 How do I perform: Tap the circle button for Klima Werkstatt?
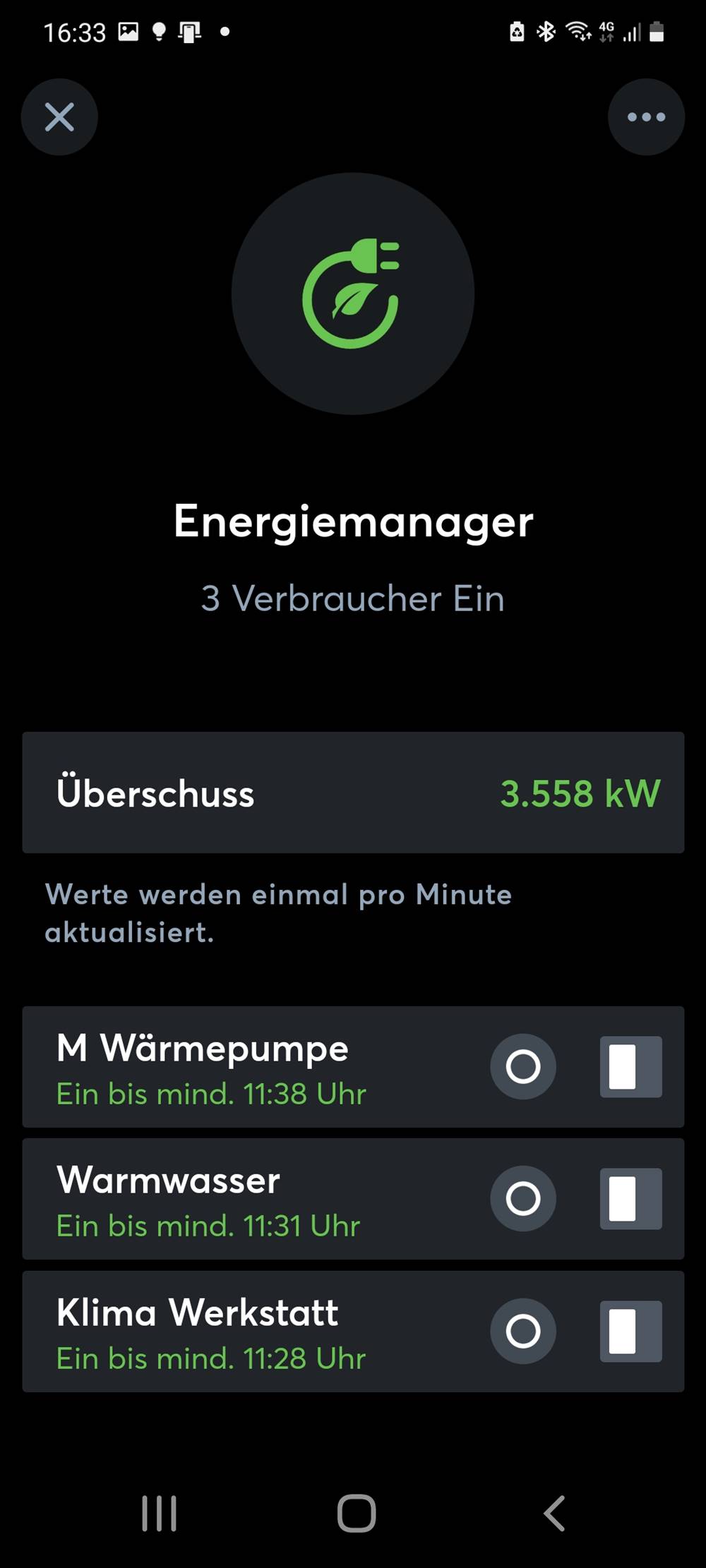coord(523,1331)
